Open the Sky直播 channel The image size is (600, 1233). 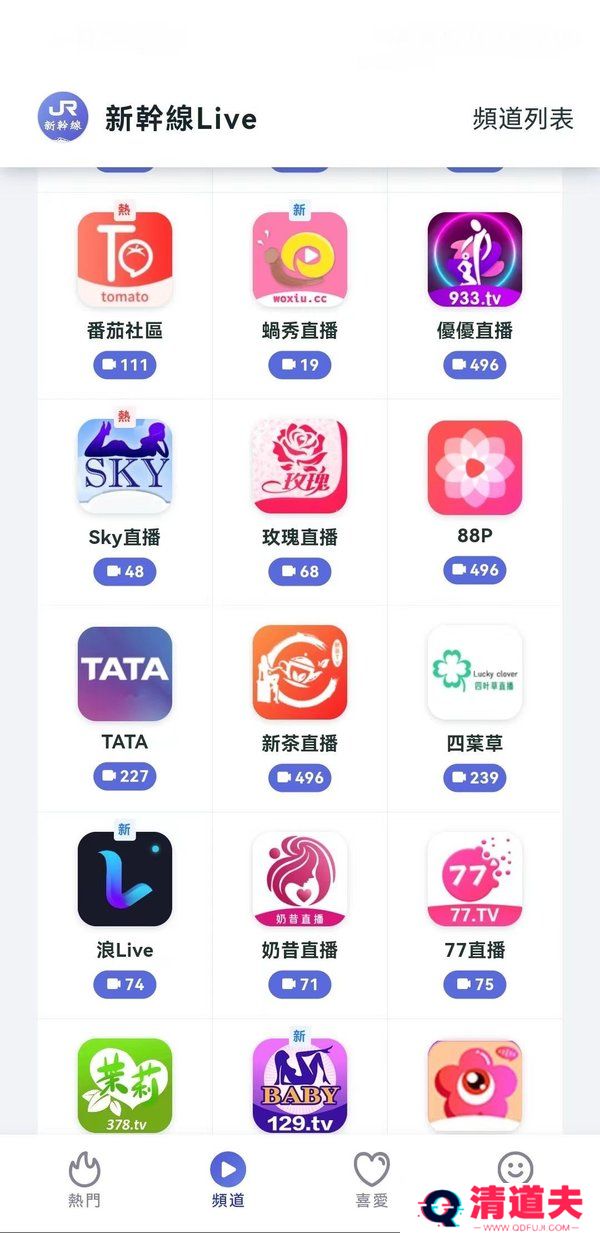pos(125,467)
